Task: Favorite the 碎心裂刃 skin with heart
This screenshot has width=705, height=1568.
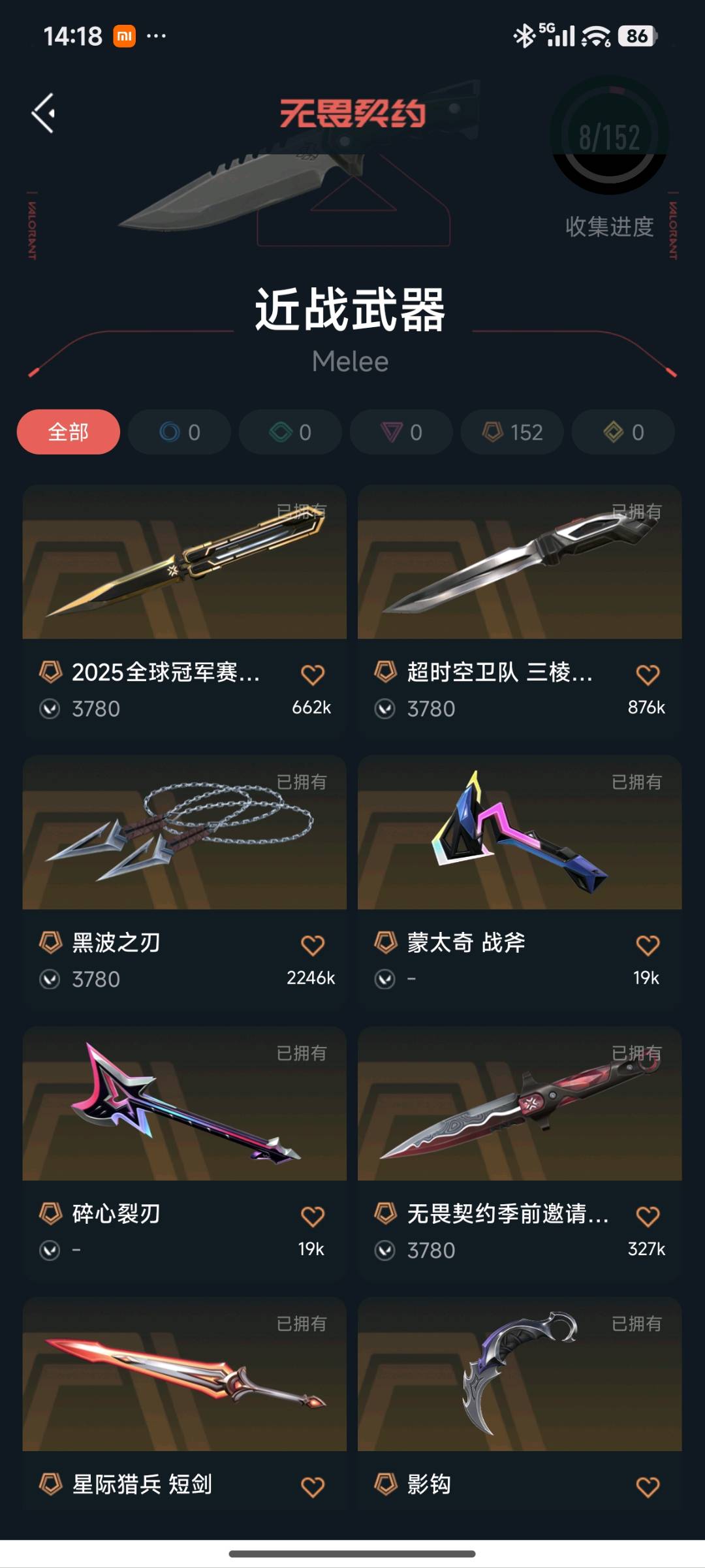Action: pyautogui.click(x=313, y=1216)
